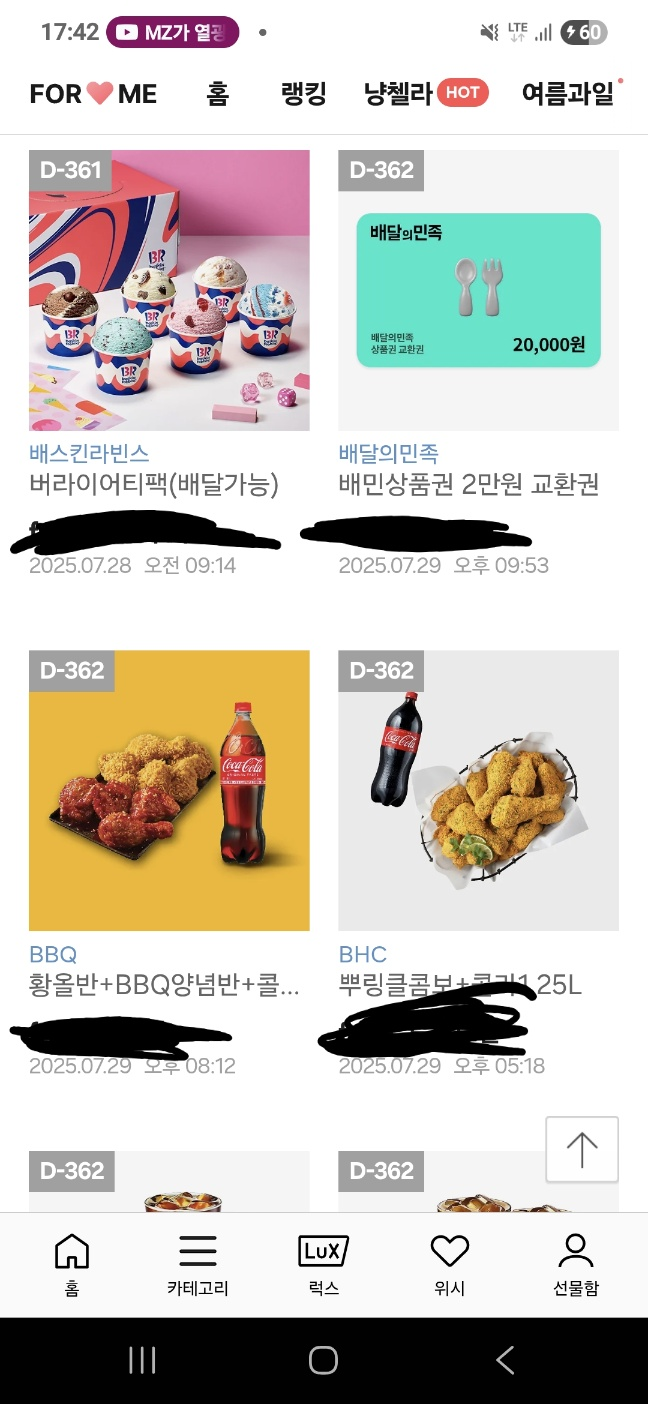Viewport: 648px width, 1404px height.
Task: Go to the LUX 럭스 section
Action: click(324, 1264)
